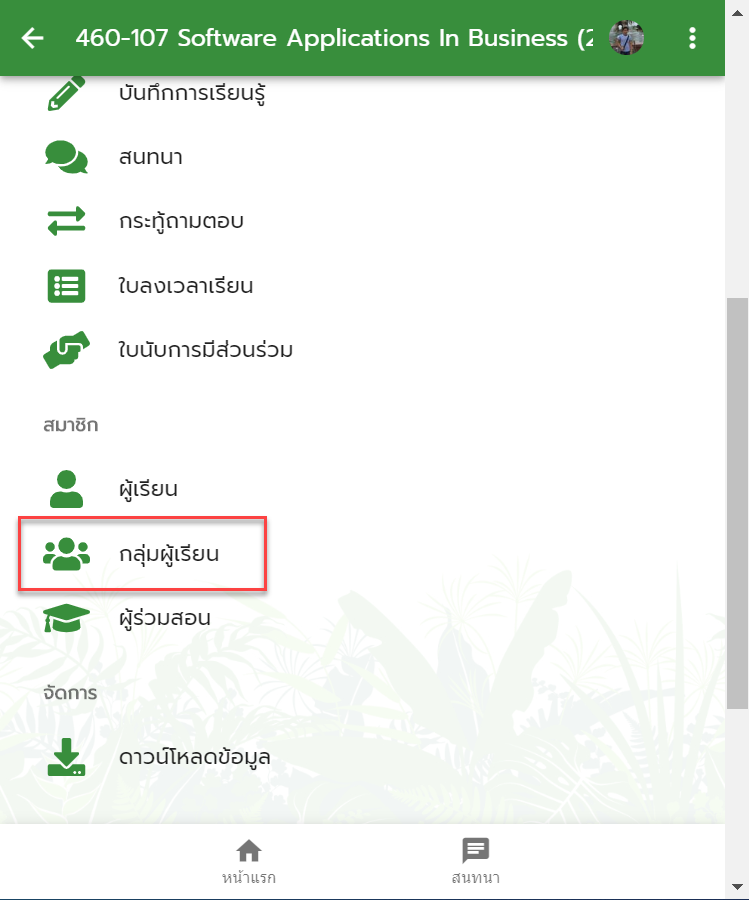Open บันทึกการเรียนรู้ learning journal
Image resolution: width=749 pixels, height=900 pixels.
pos(190,94)
